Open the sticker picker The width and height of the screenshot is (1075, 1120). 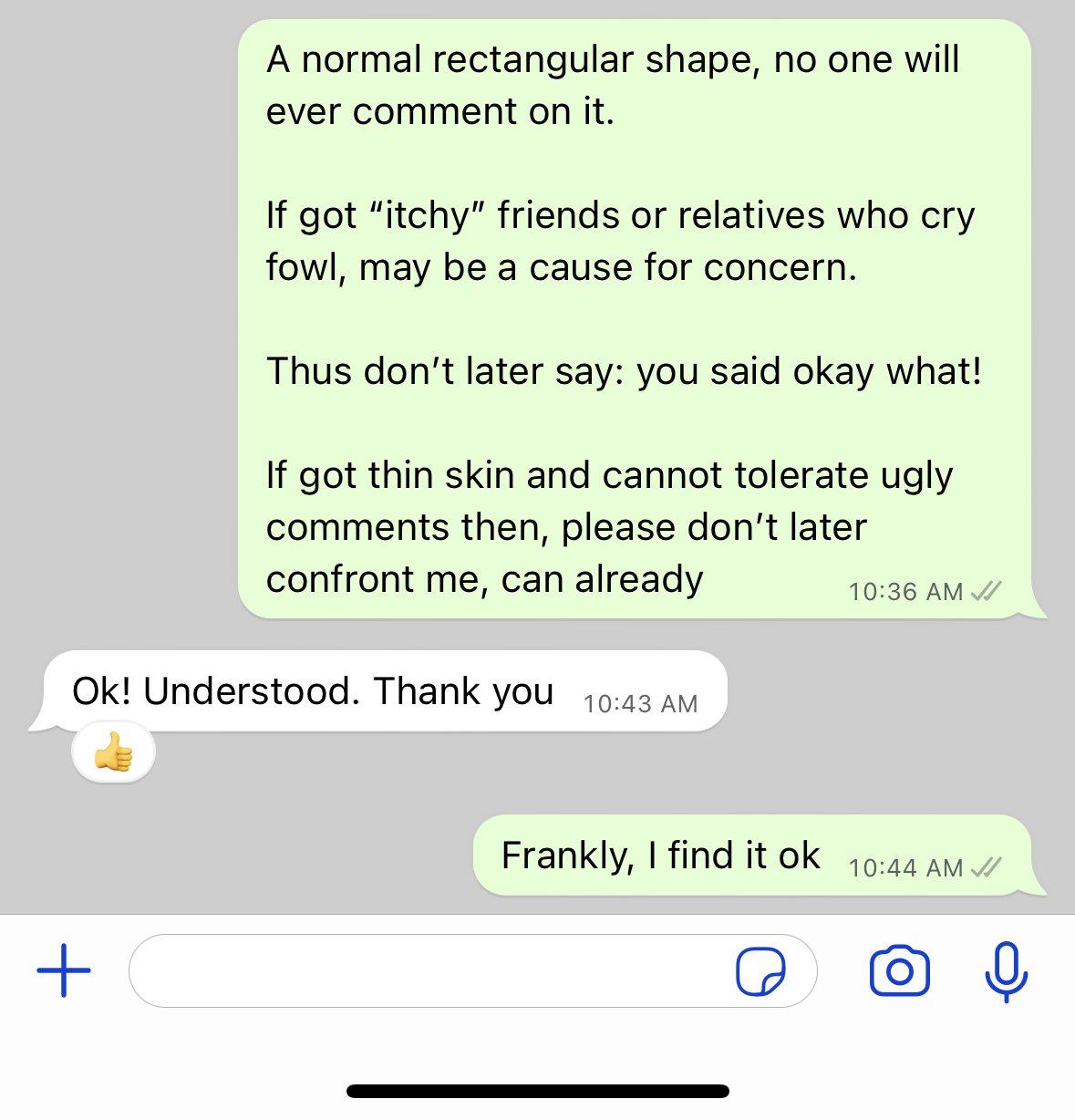(760, 971)
